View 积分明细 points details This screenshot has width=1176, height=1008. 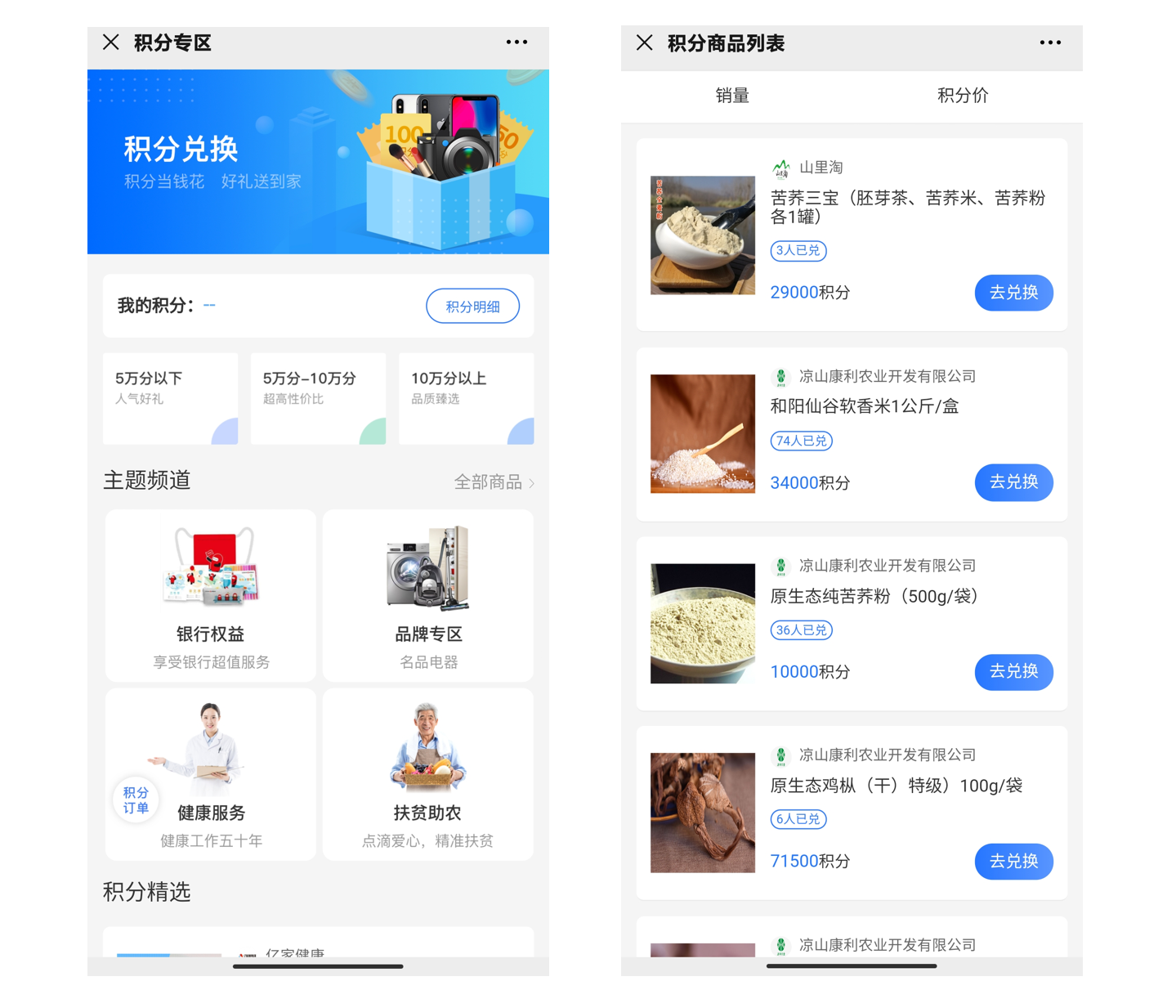pos(472,307)
